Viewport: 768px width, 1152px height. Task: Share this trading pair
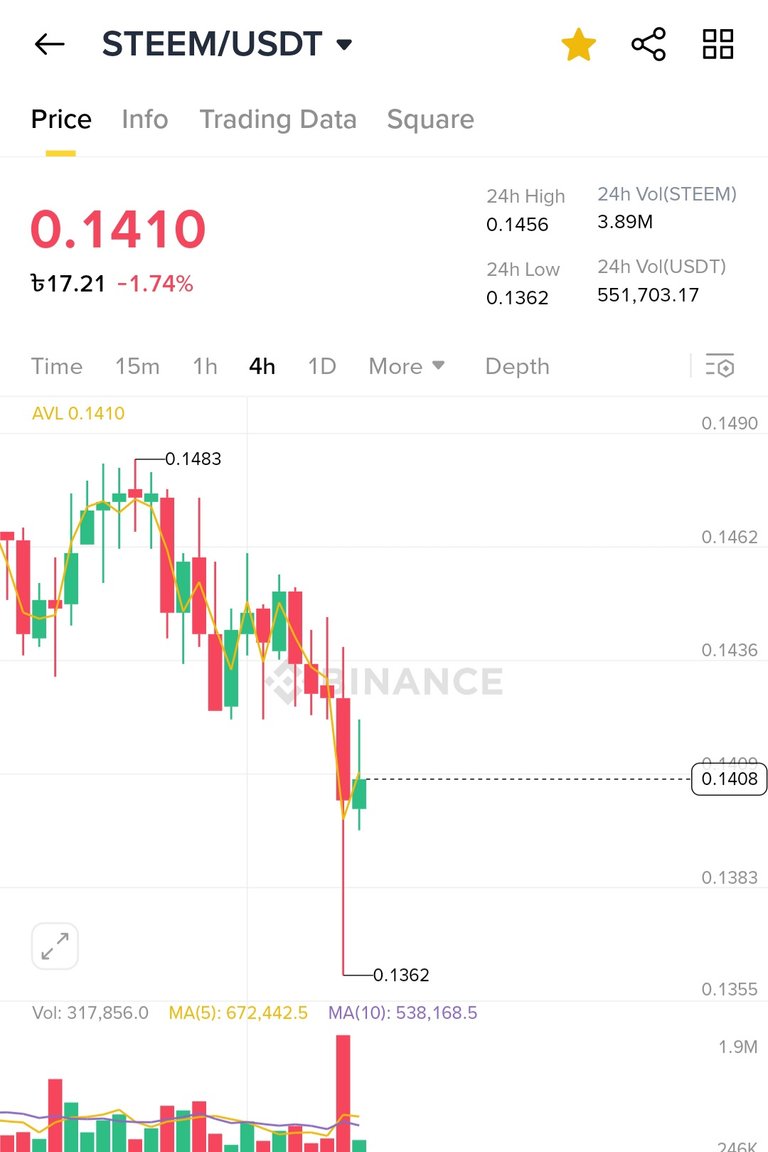[x=648, y=44]
